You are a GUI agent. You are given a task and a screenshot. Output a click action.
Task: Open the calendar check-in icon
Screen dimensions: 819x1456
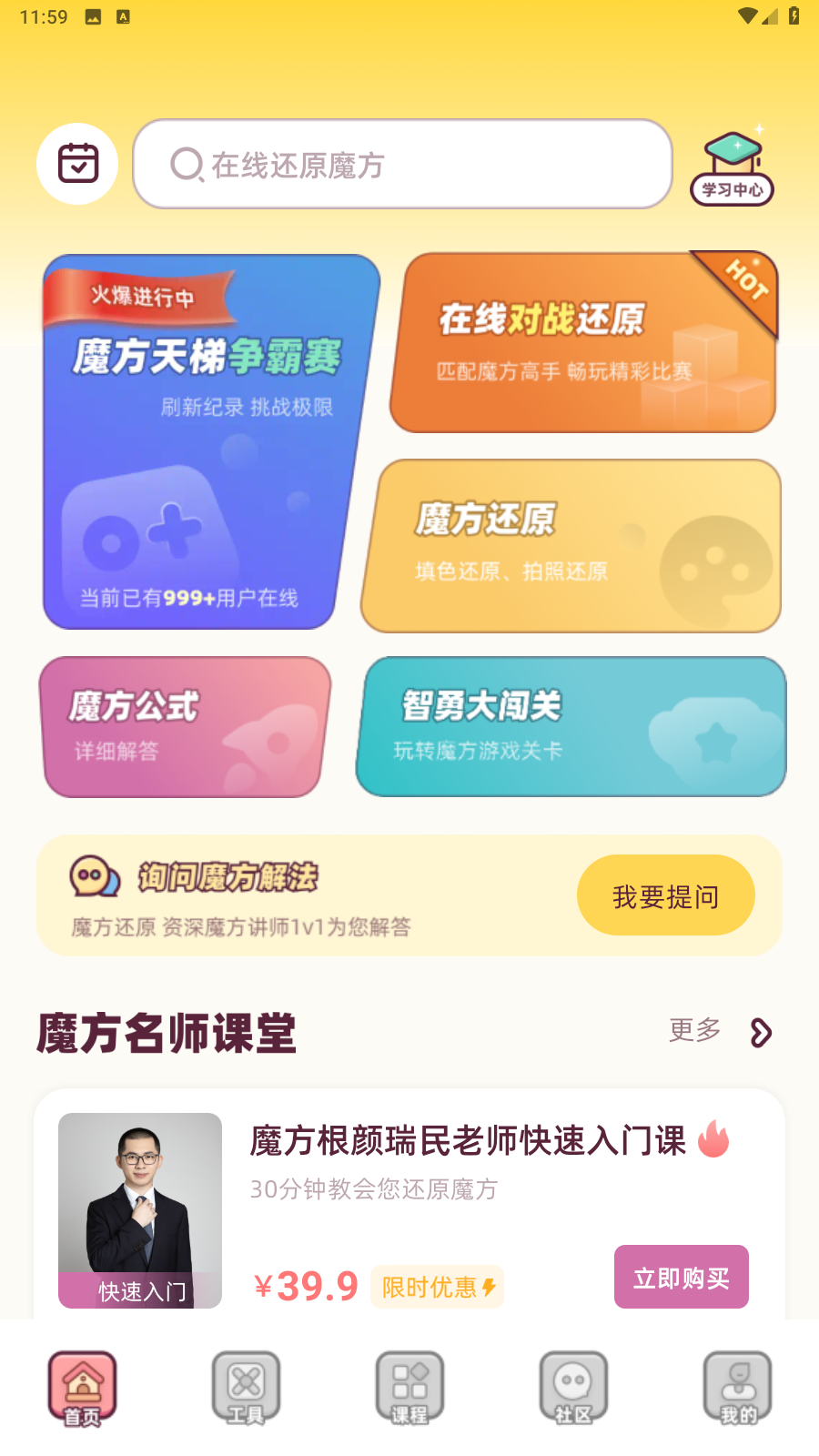click(77, 164)
